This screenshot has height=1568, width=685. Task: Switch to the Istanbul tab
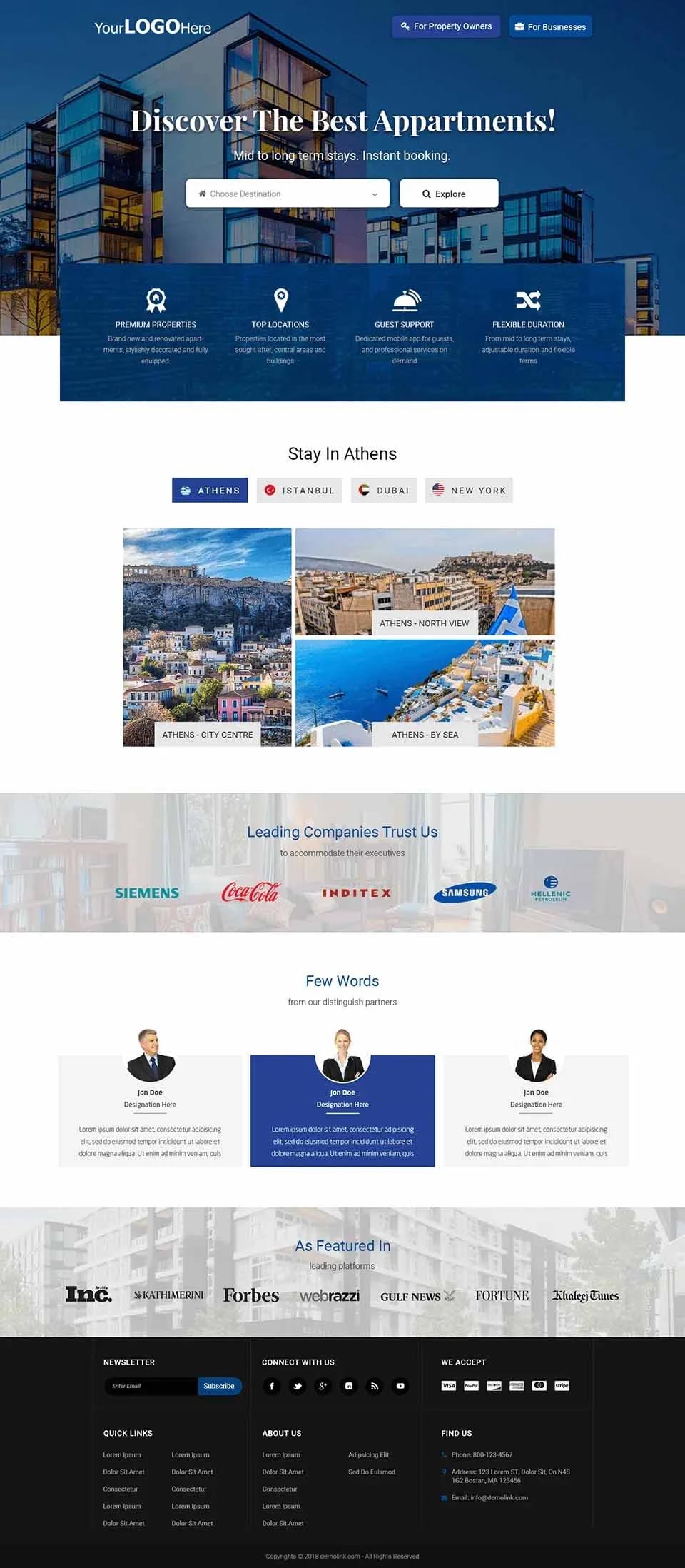point(300,491)
